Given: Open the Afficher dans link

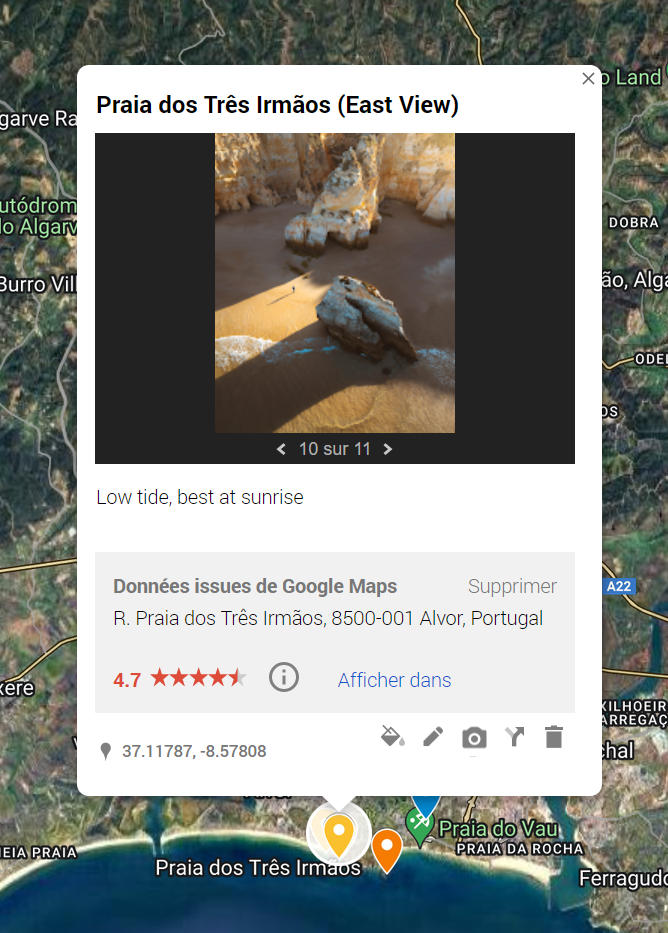Looking at the screenshot, I should (394, 680).
